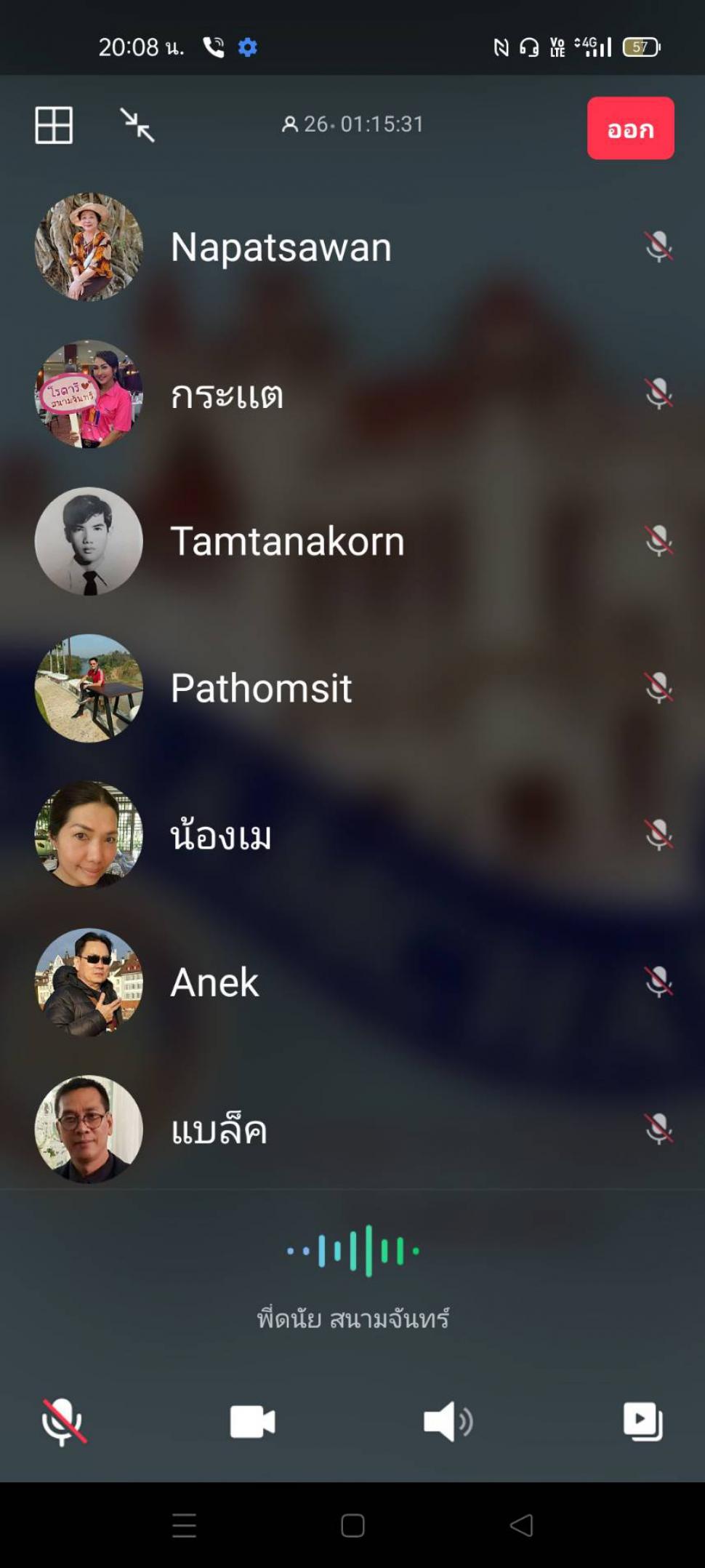Select participant น้องเม
This screenshot has height=1568, width=705.
pos(352,835)
